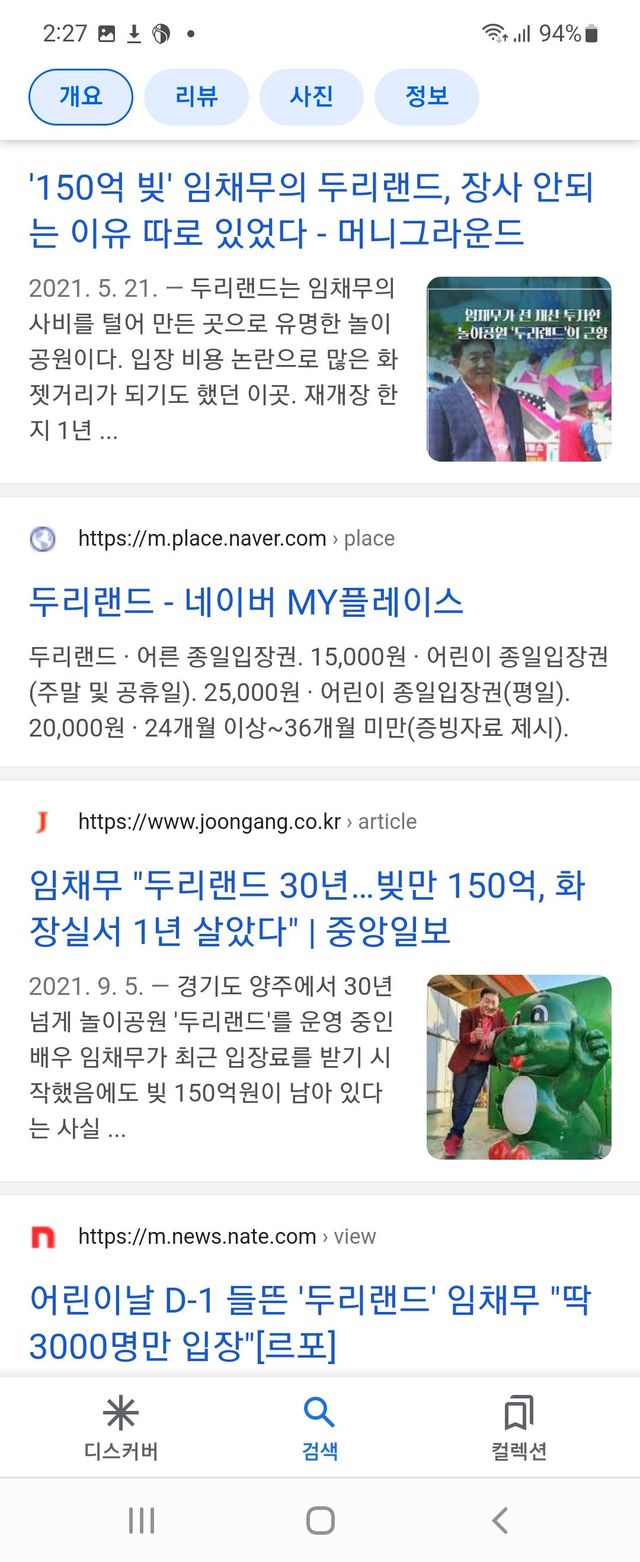Go back with the system back button
This screenshot has height=1562, width=640.
click(499, 1521)
